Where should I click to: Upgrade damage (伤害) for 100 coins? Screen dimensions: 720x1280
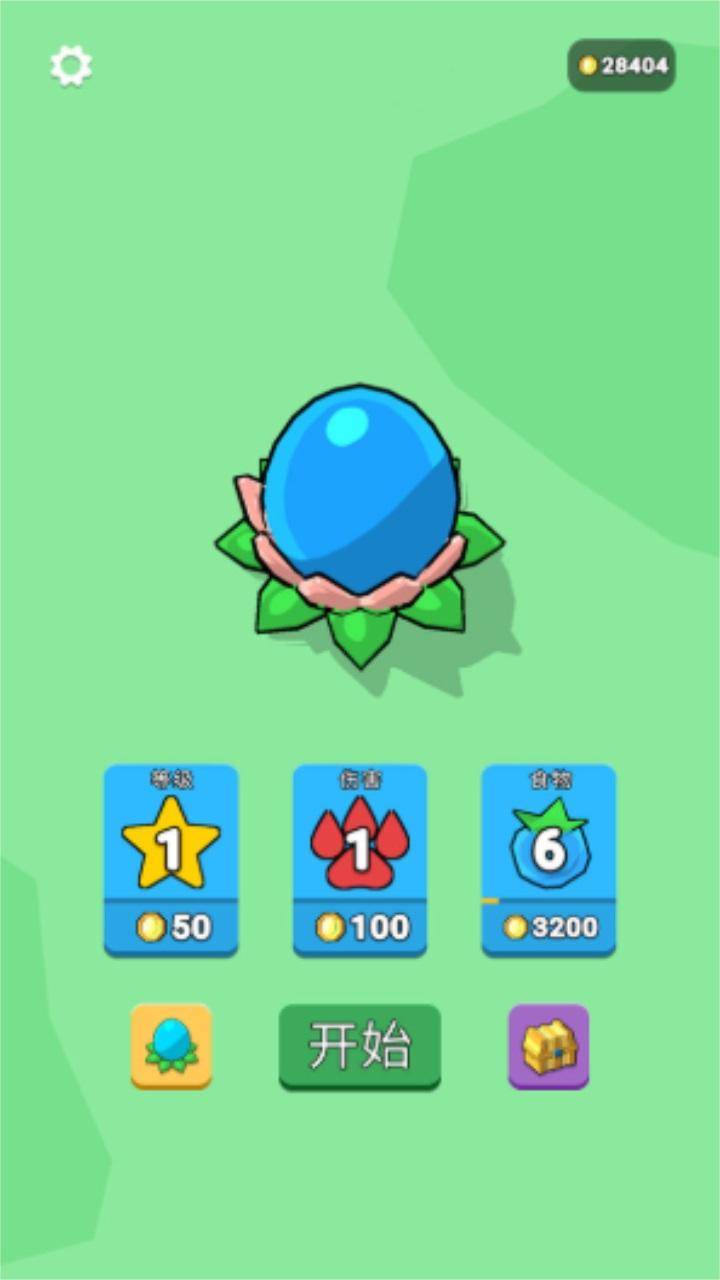pyautogui.click(x=360, y=860)
